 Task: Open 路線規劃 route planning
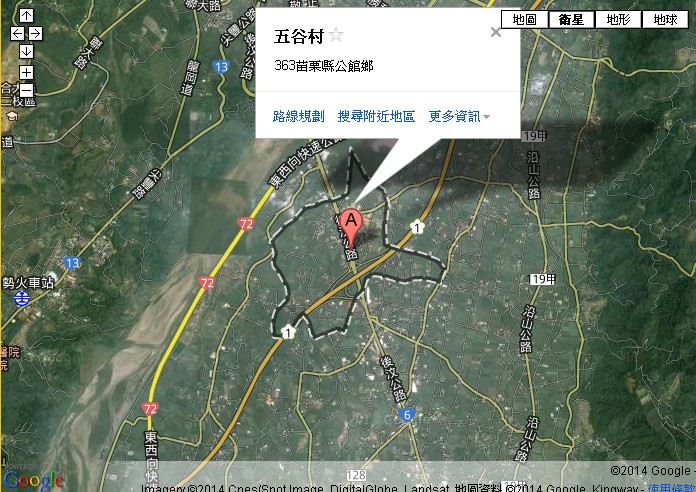(x=298, y=116)
